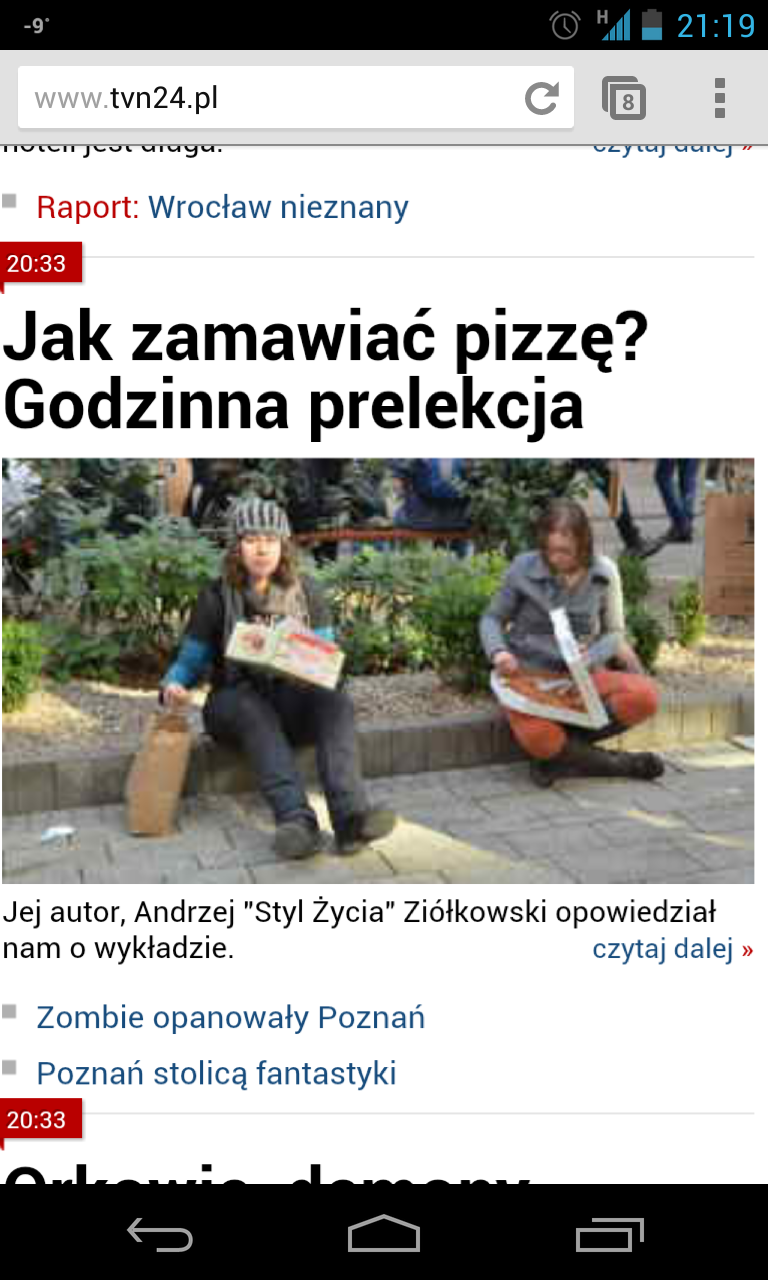Open the browser overflow menu
The height and width of the screenshot is (1280, 768).
coord(719,98)
